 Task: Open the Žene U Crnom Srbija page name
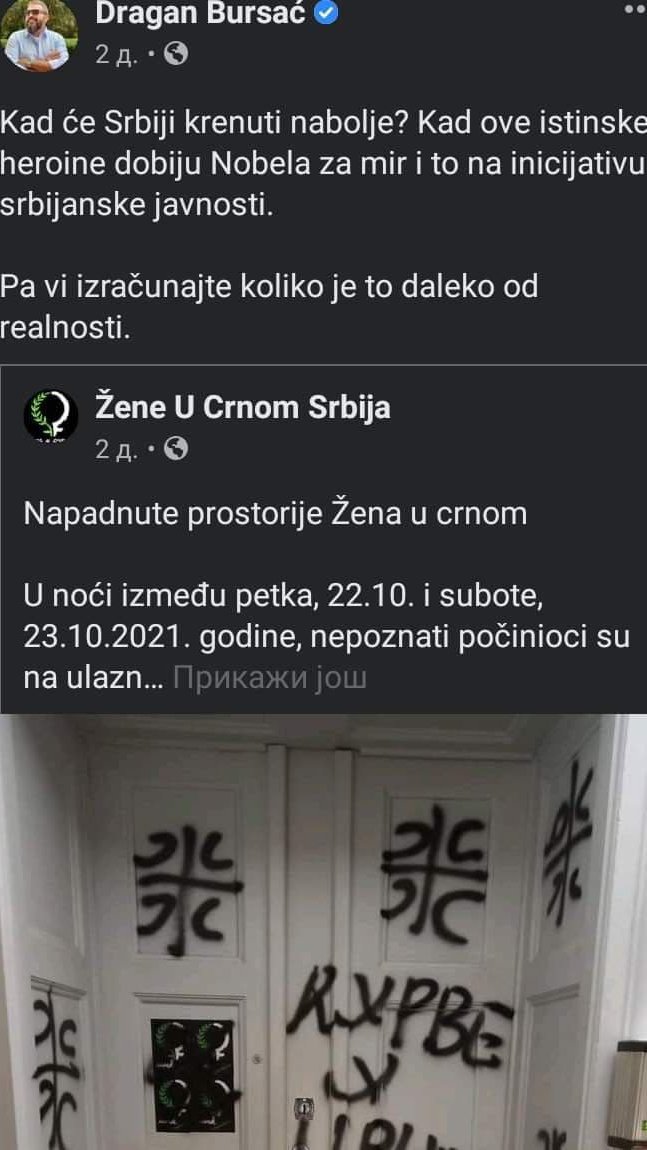[x=242, y=407]
